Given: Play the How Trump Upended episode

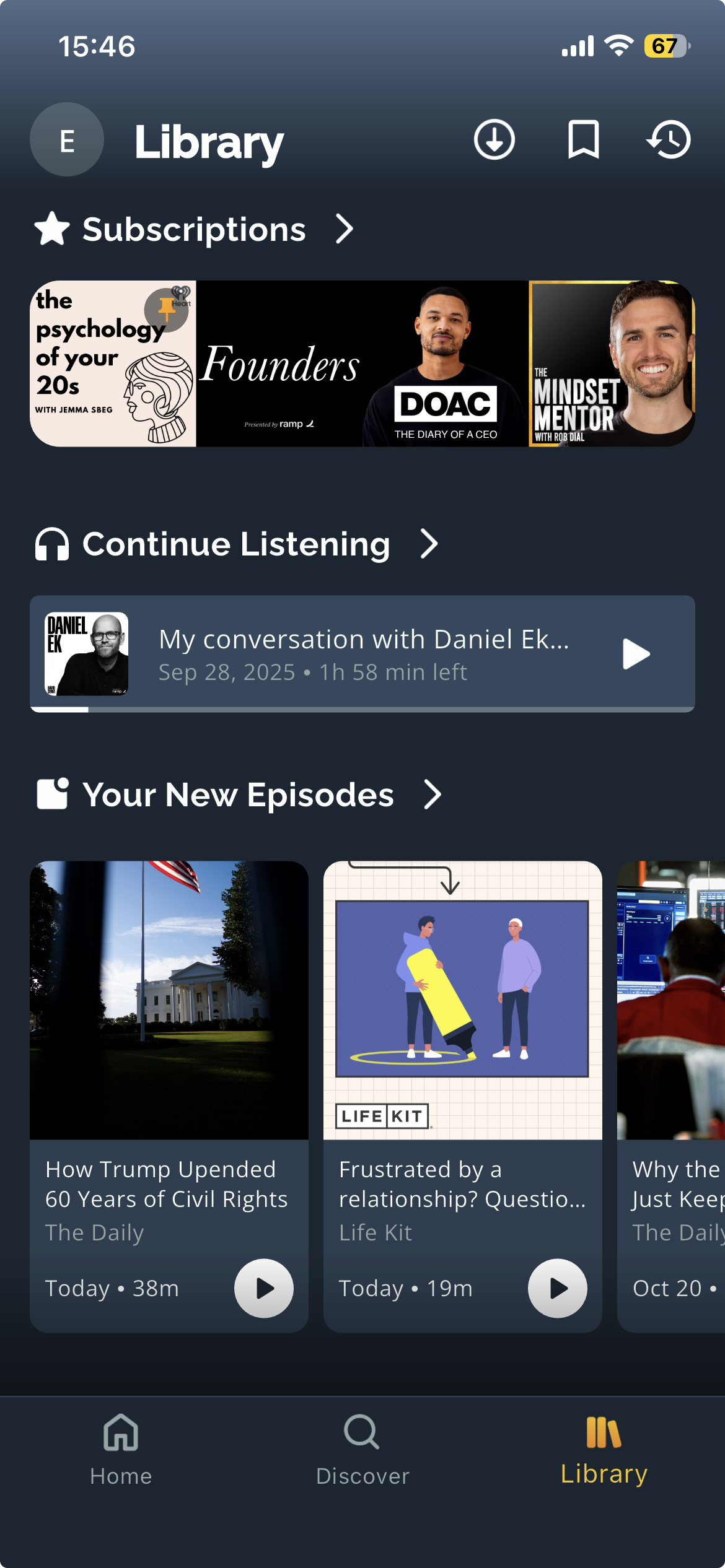Looking at the screenshot, I should pos(264,1288).
